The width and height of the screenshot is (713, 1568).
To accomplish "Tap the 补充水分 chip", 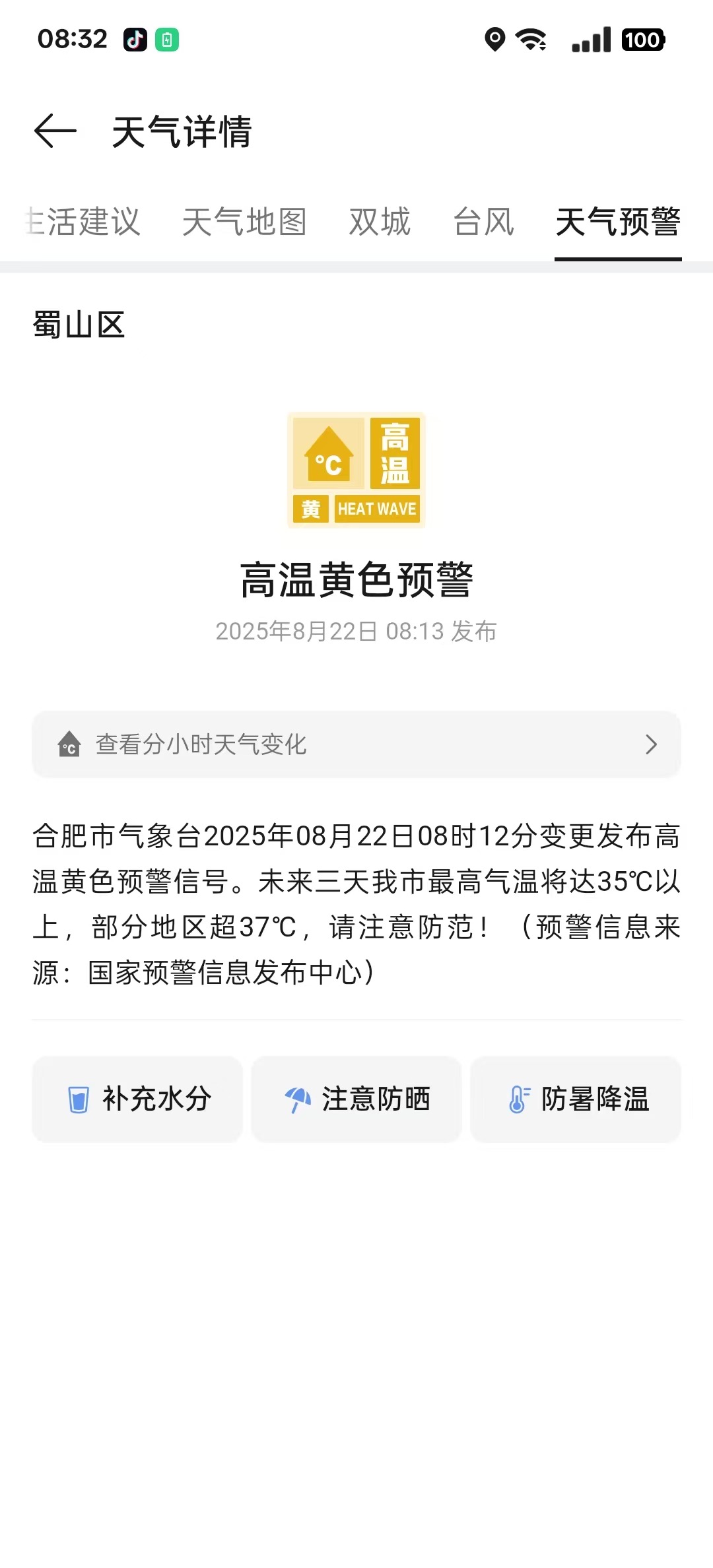I will 137,1099.
